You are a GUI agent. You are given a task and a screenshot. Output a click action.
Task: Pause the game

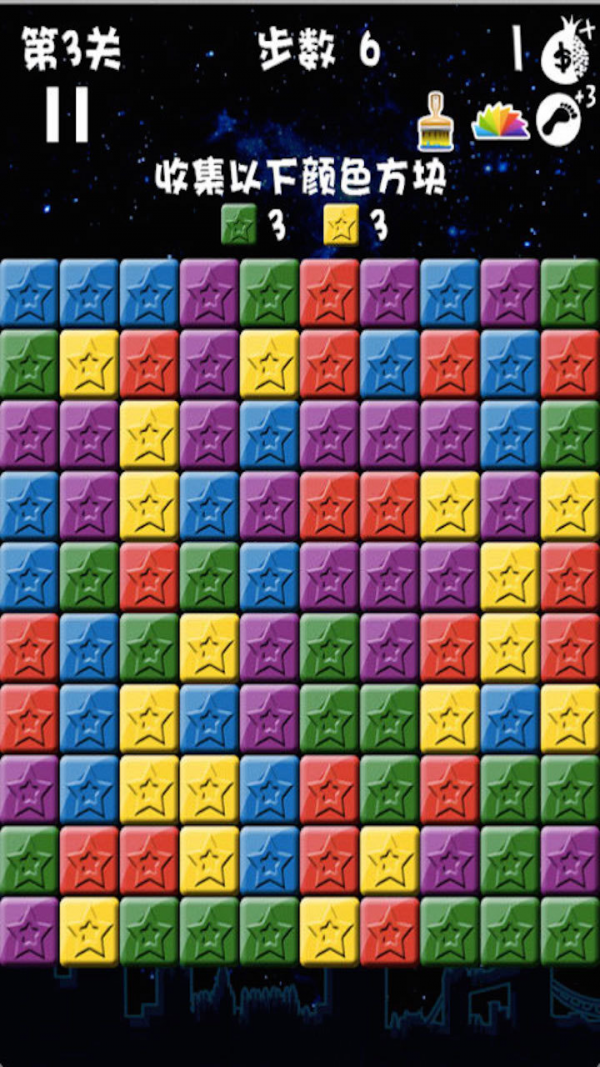(x=67, y=115)
